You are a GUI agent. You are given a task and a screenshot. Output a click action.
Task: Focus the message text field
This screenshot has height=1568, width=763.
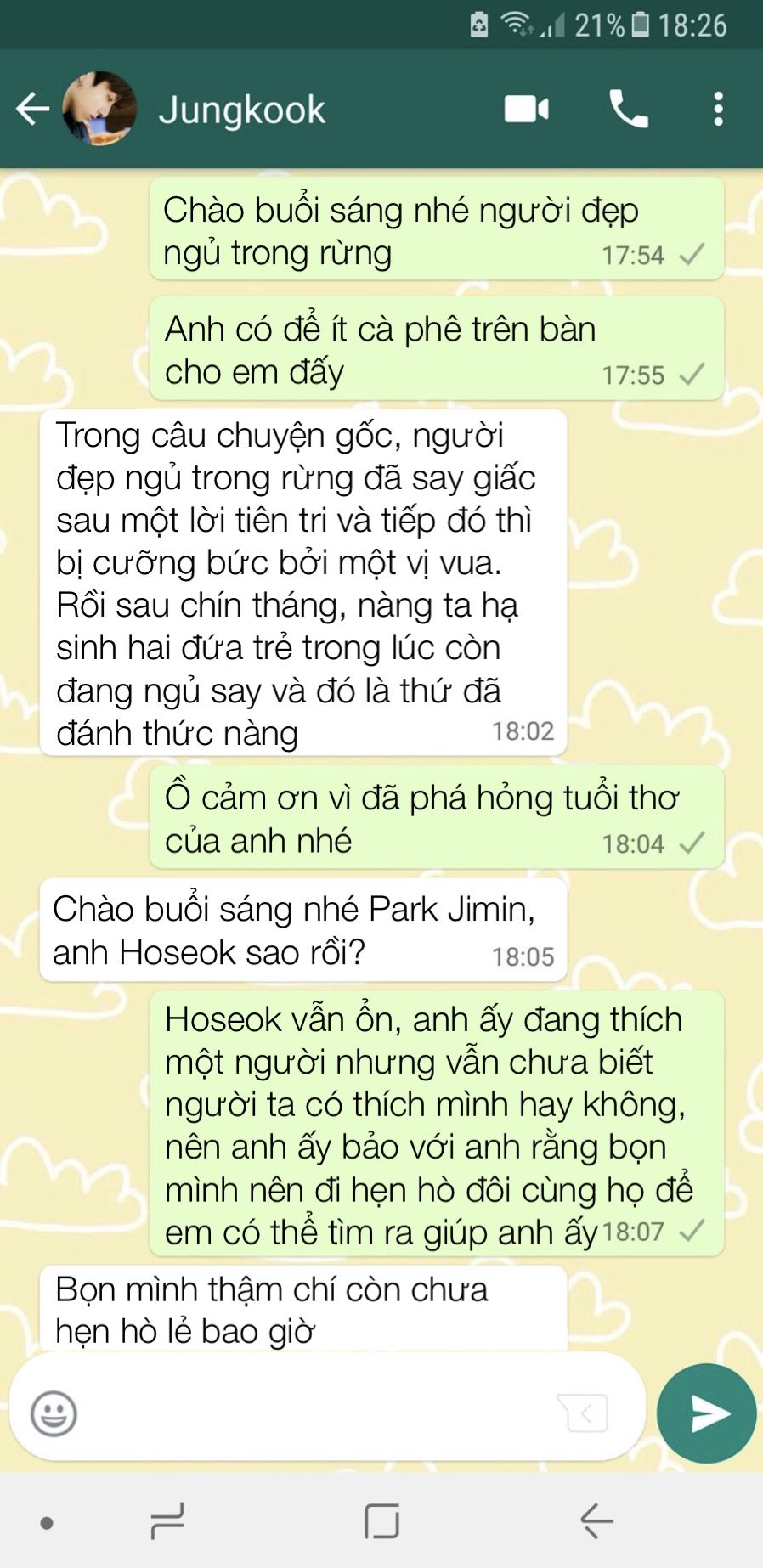pos(306,1413)
